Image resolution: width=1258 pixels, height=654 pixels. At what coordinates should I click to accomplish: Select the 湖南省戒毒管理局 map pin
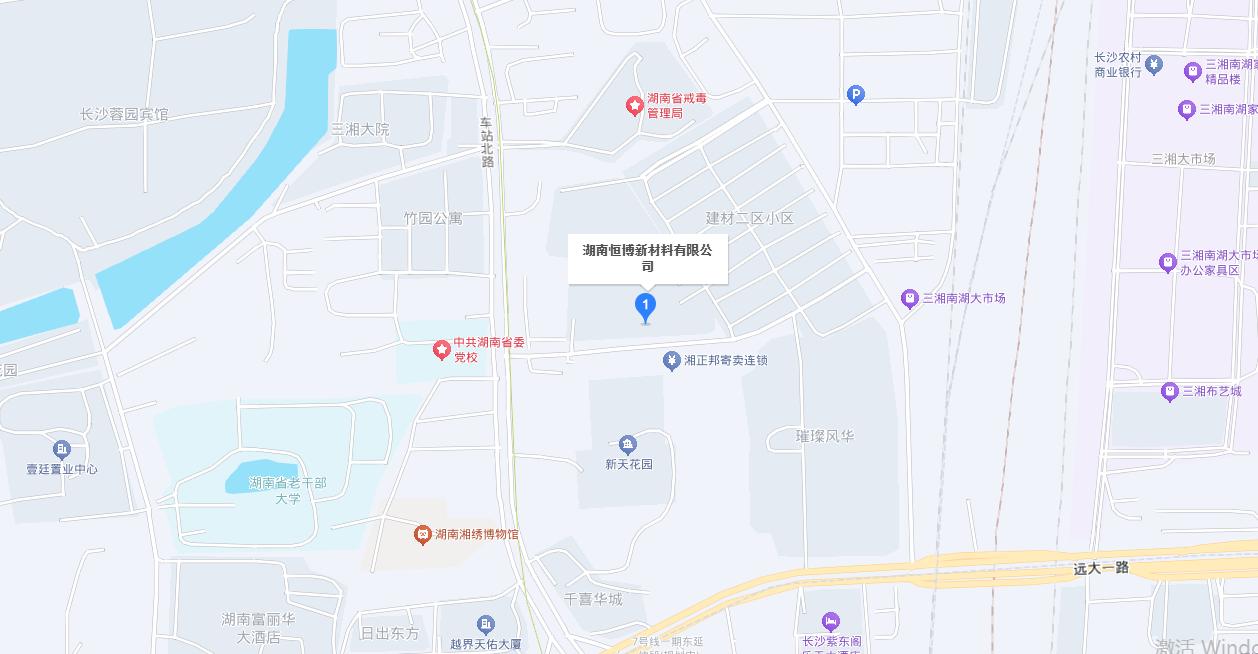point(634,105)
